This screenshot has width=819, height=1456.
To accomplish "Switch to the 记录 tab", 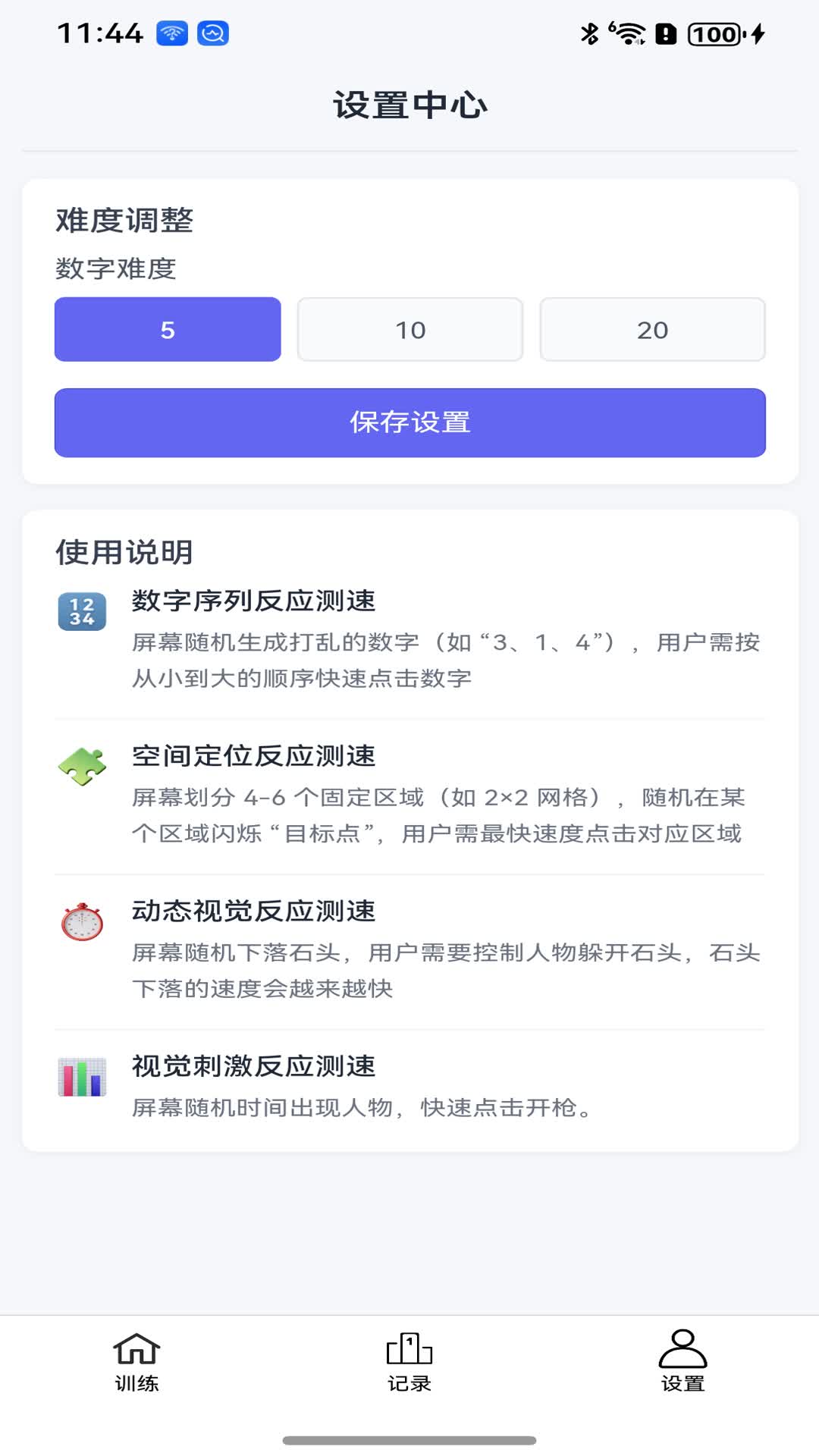I will (409, 1365).
